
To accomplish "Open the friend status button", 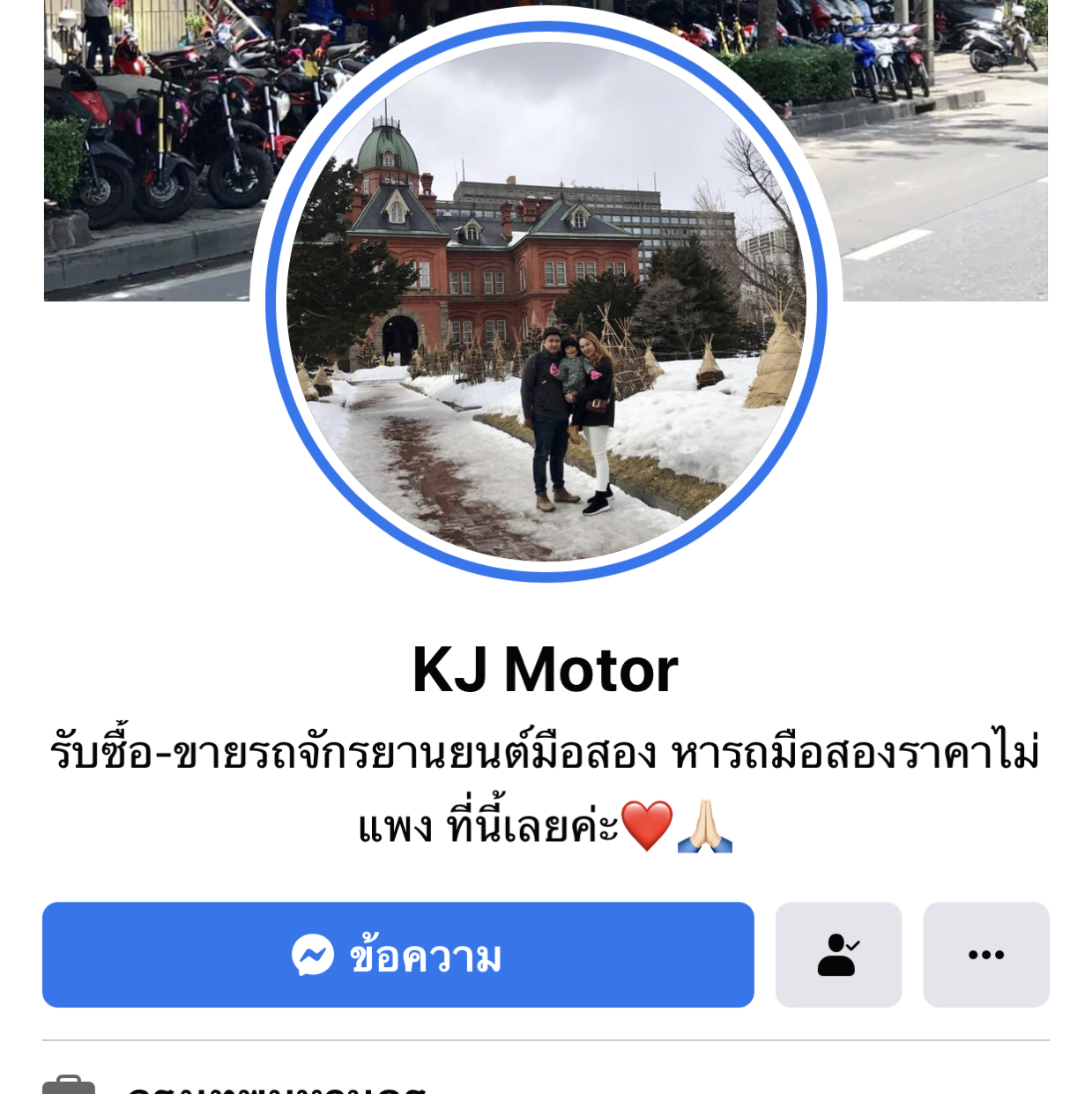I will coord(838,955).
